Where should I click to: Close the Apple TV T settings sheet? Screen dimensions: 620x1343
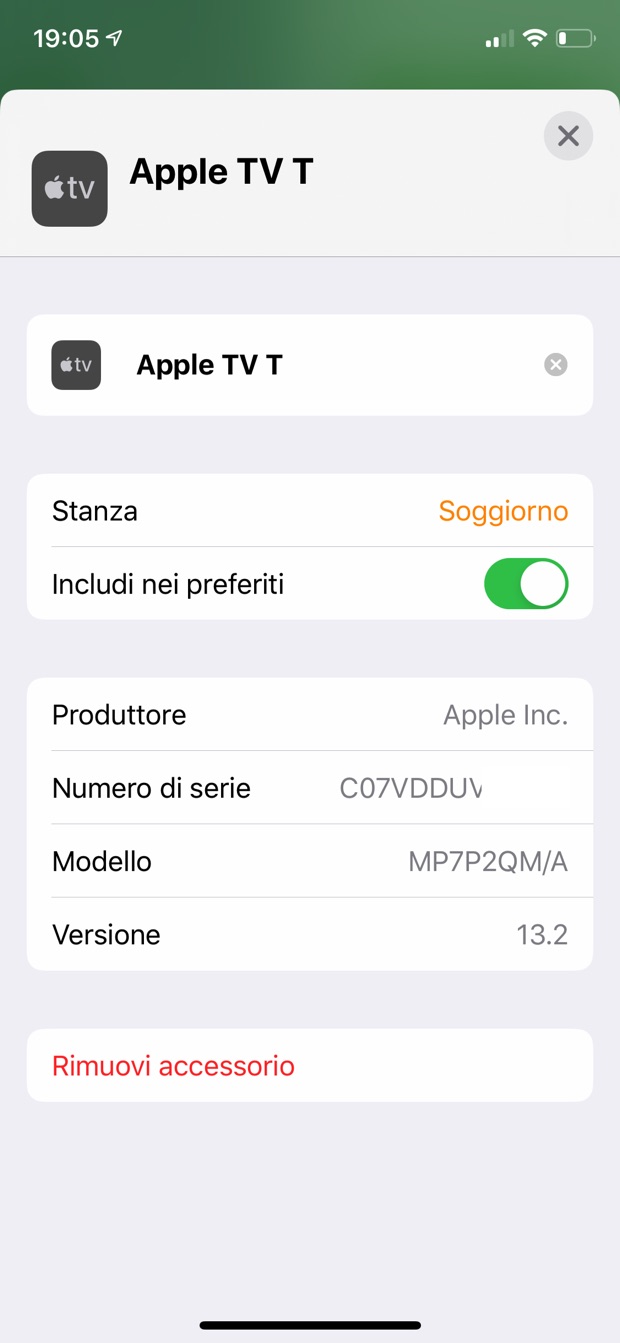tap(568, 136)
